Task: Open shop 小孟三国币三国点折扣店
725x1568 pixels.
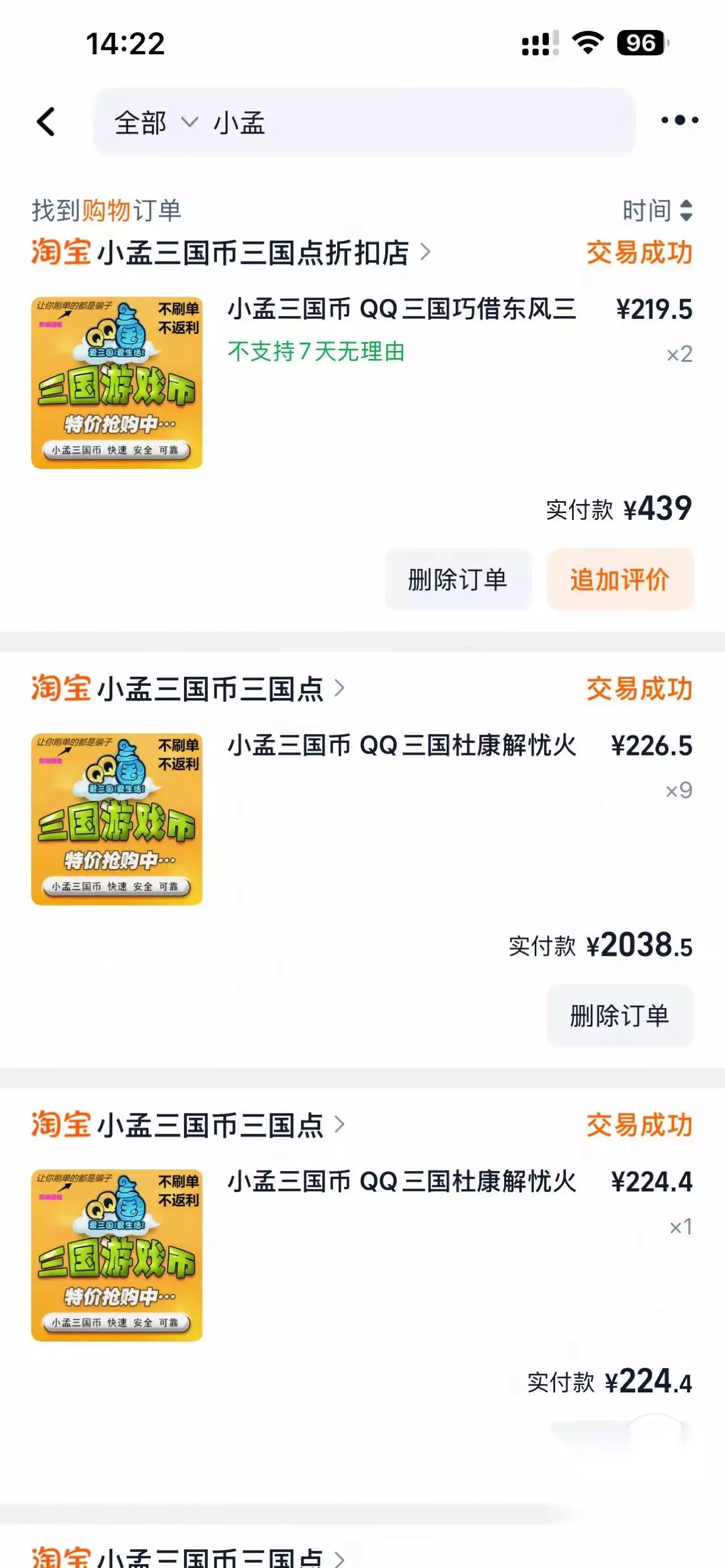Action: point(231,253)
